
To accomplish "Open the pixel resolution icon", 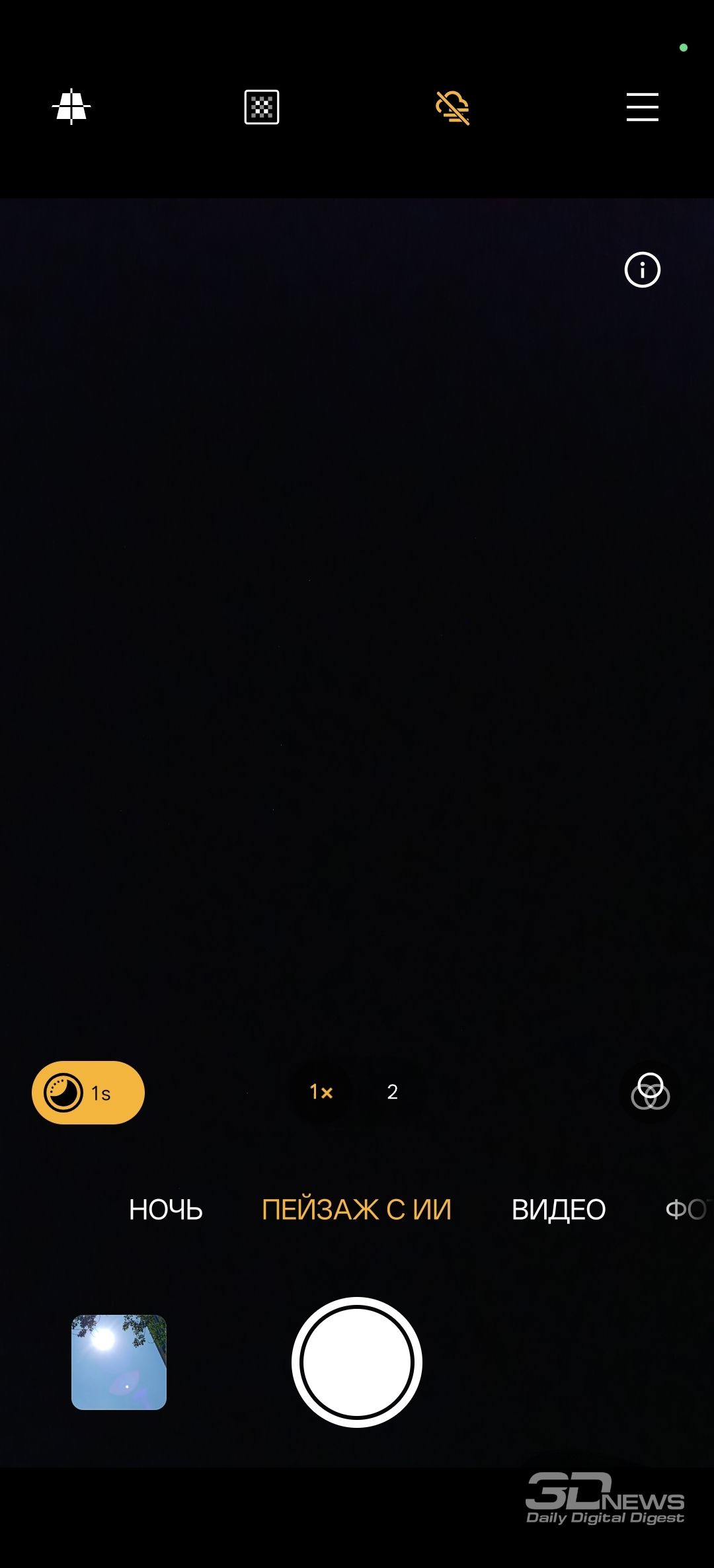I will [262, 107].
